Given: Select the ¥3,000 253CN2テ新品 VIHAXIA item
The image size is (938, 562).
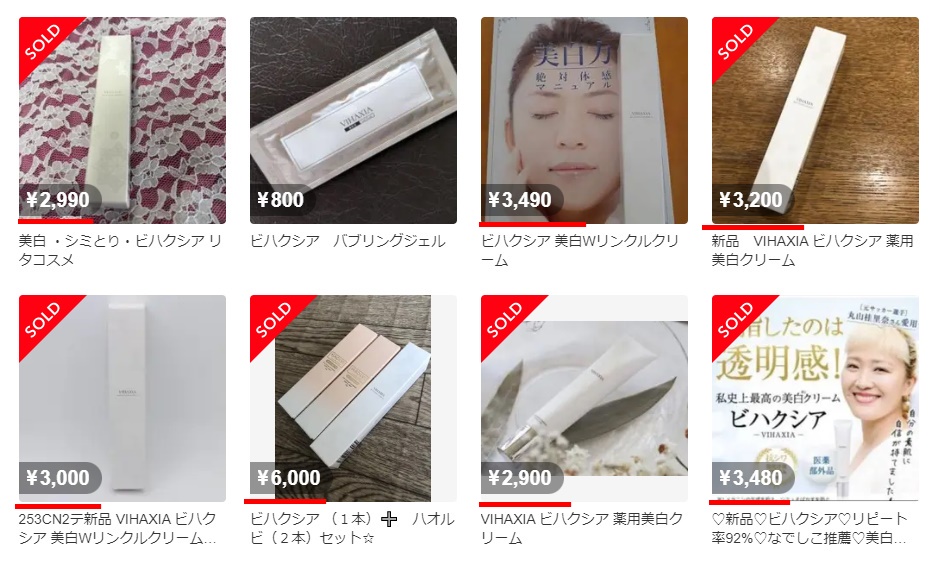Looking at the screenshot, I should click(122, 398).
